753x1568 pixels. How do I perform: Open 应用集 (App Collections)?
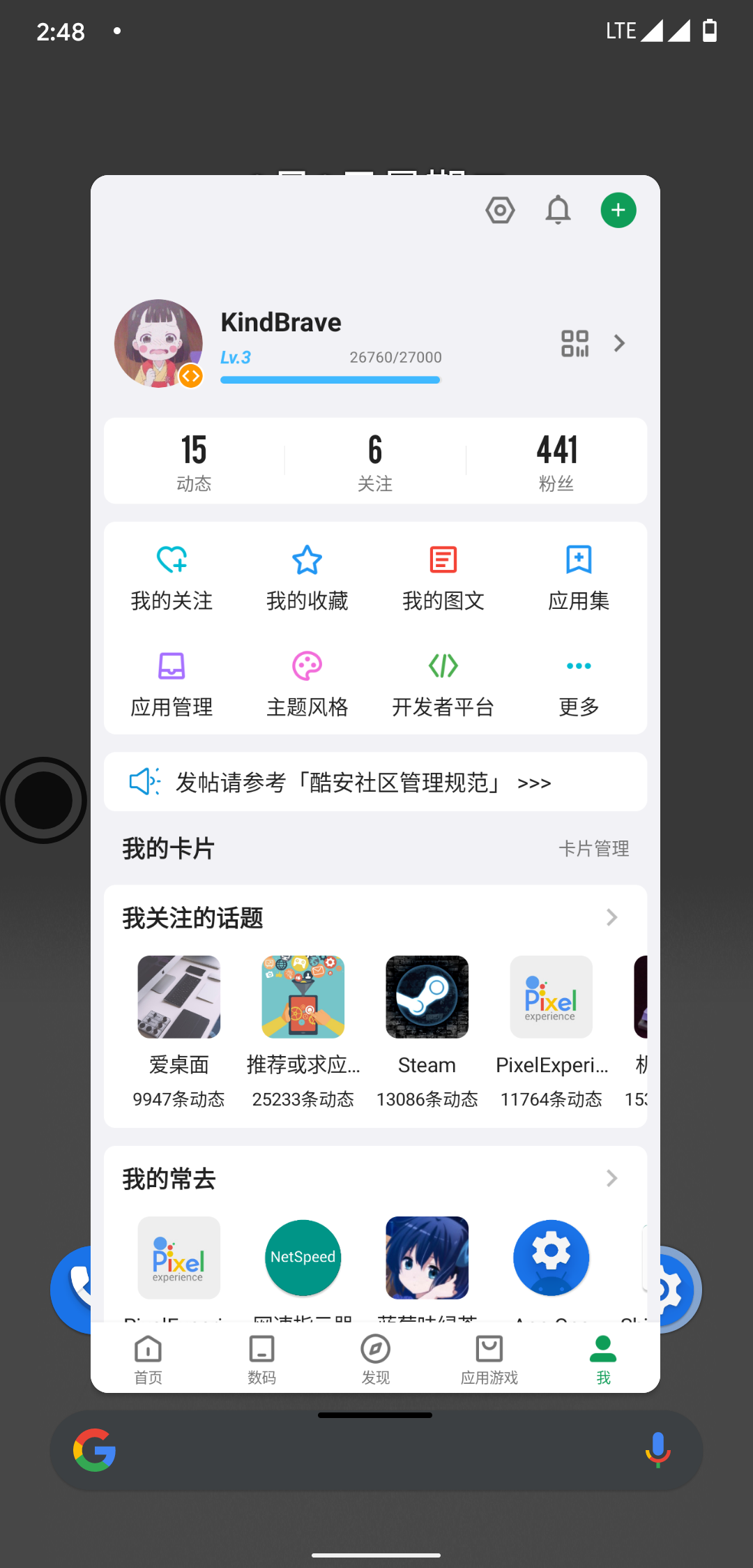pos(578,575)
